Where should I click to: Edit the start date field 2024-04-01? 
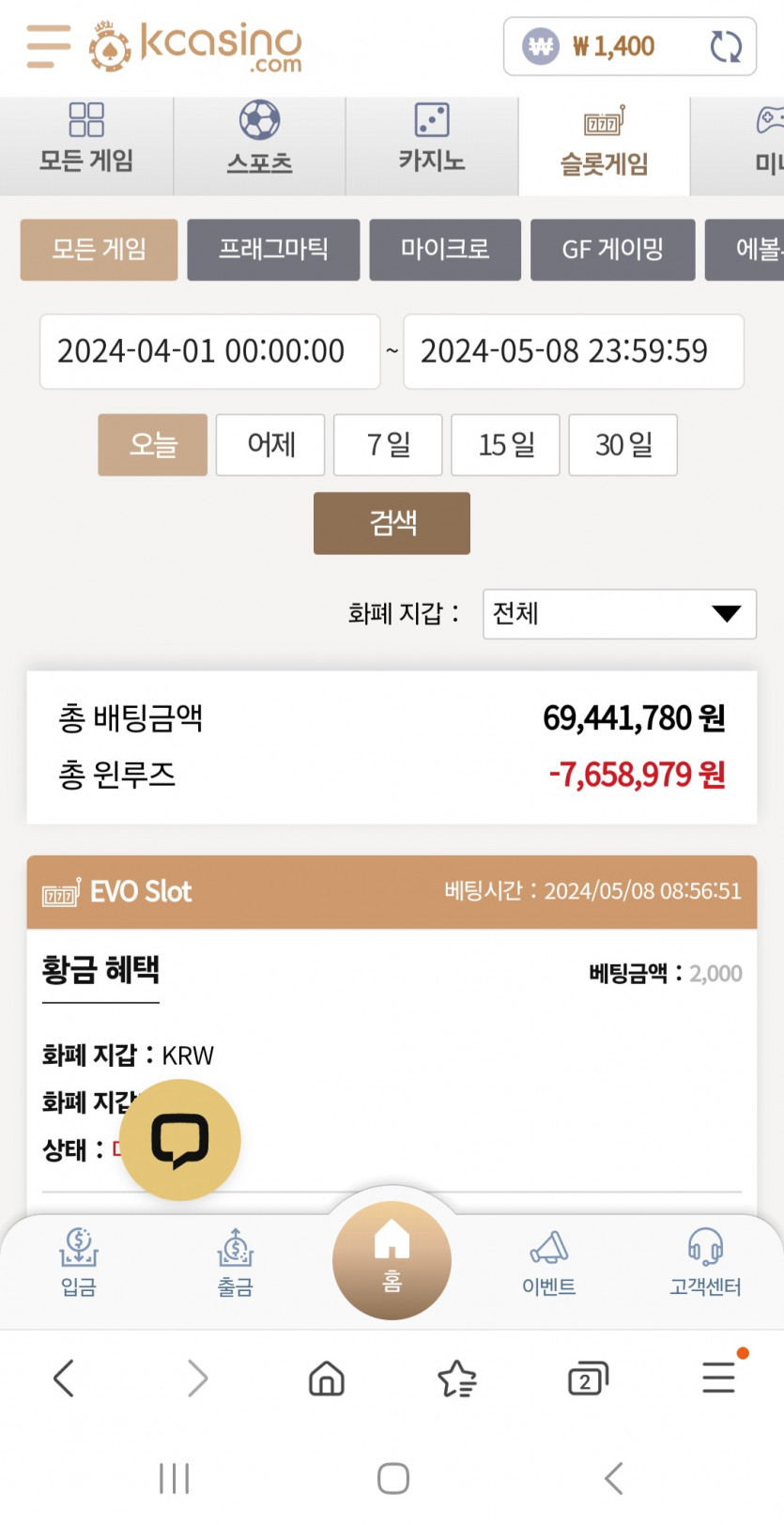coord(209,351)
